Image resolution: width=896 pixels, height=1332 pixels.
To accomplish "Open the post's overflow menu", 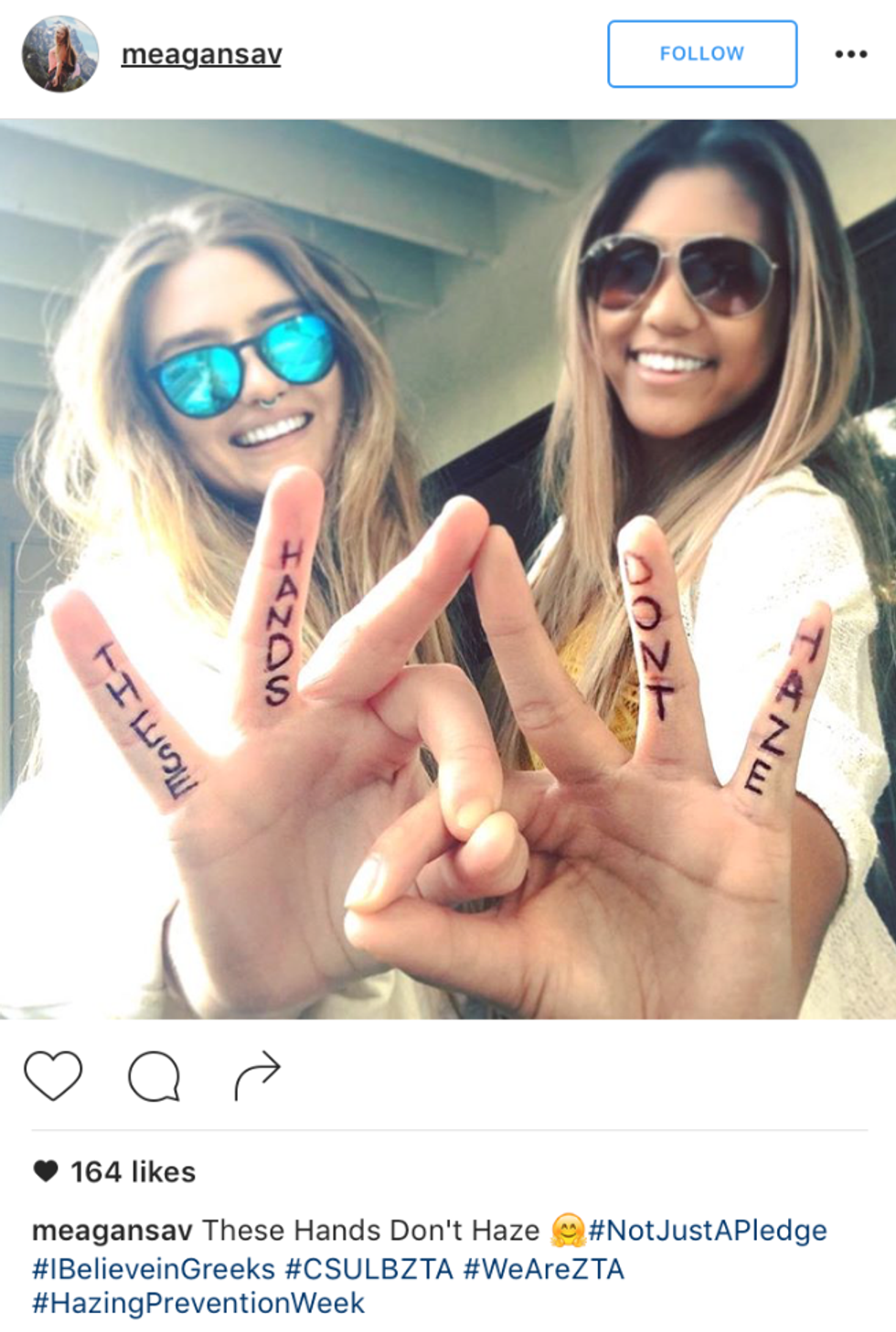I will [x=850, y=55].
